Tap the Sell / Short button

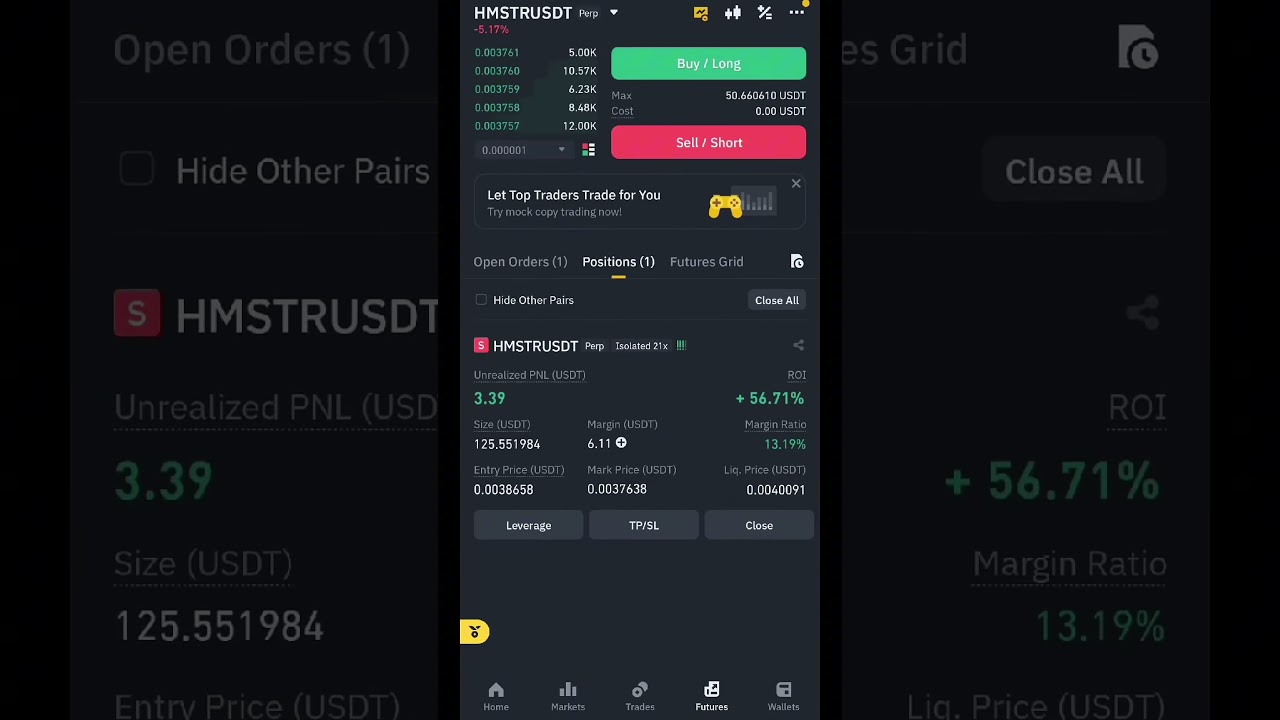tap(708, 142)
